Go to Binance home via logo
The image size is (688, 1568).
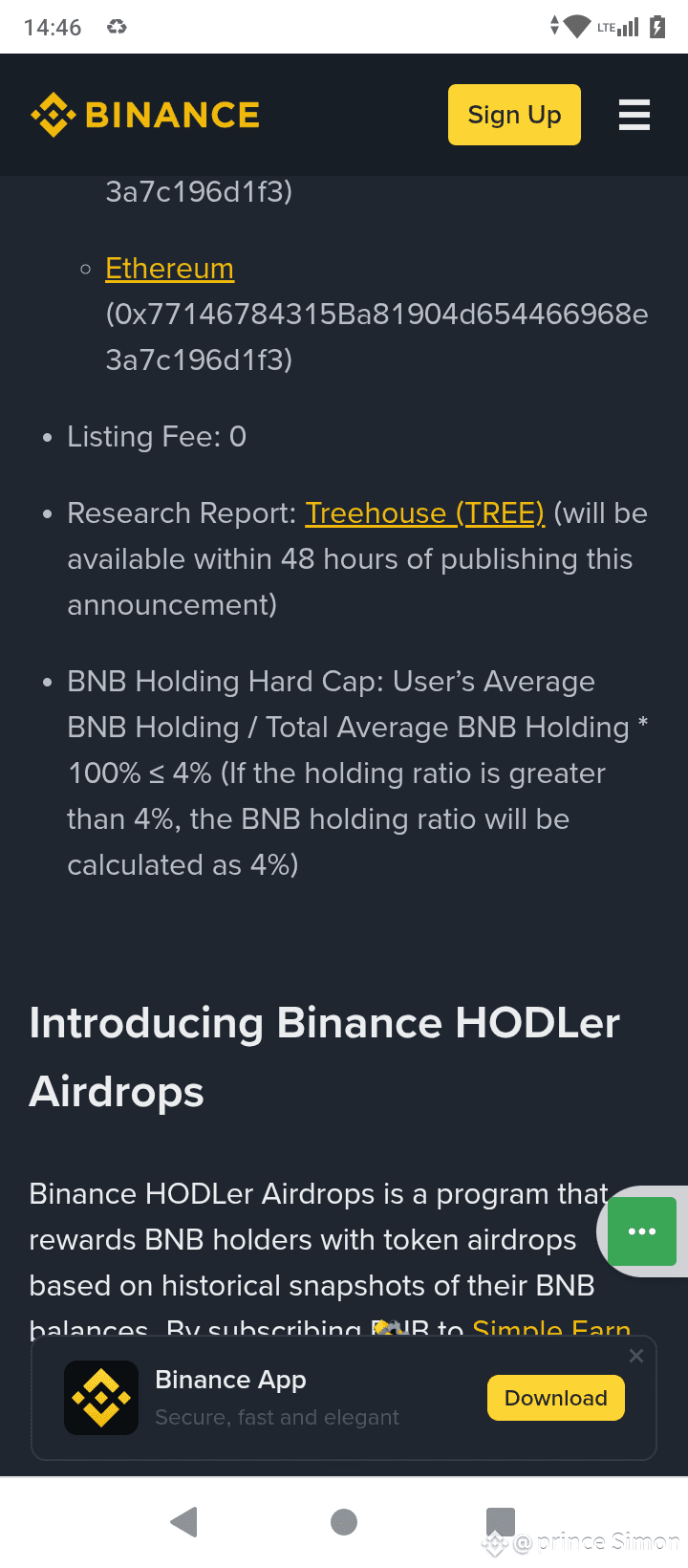pyautogui.click(x=145, y=115)
